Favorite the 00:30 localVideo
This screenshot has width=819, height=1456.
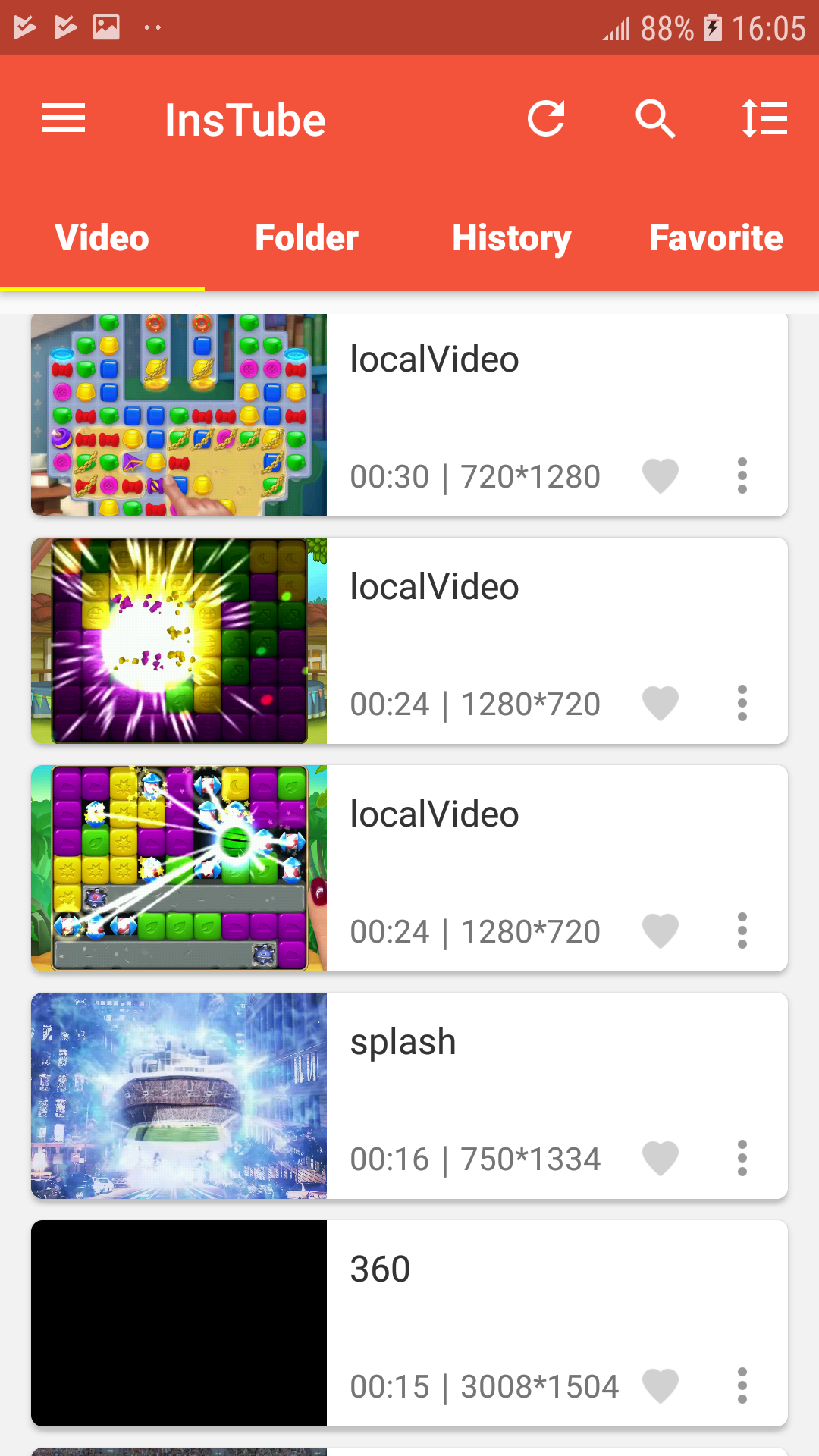point(661,476)
